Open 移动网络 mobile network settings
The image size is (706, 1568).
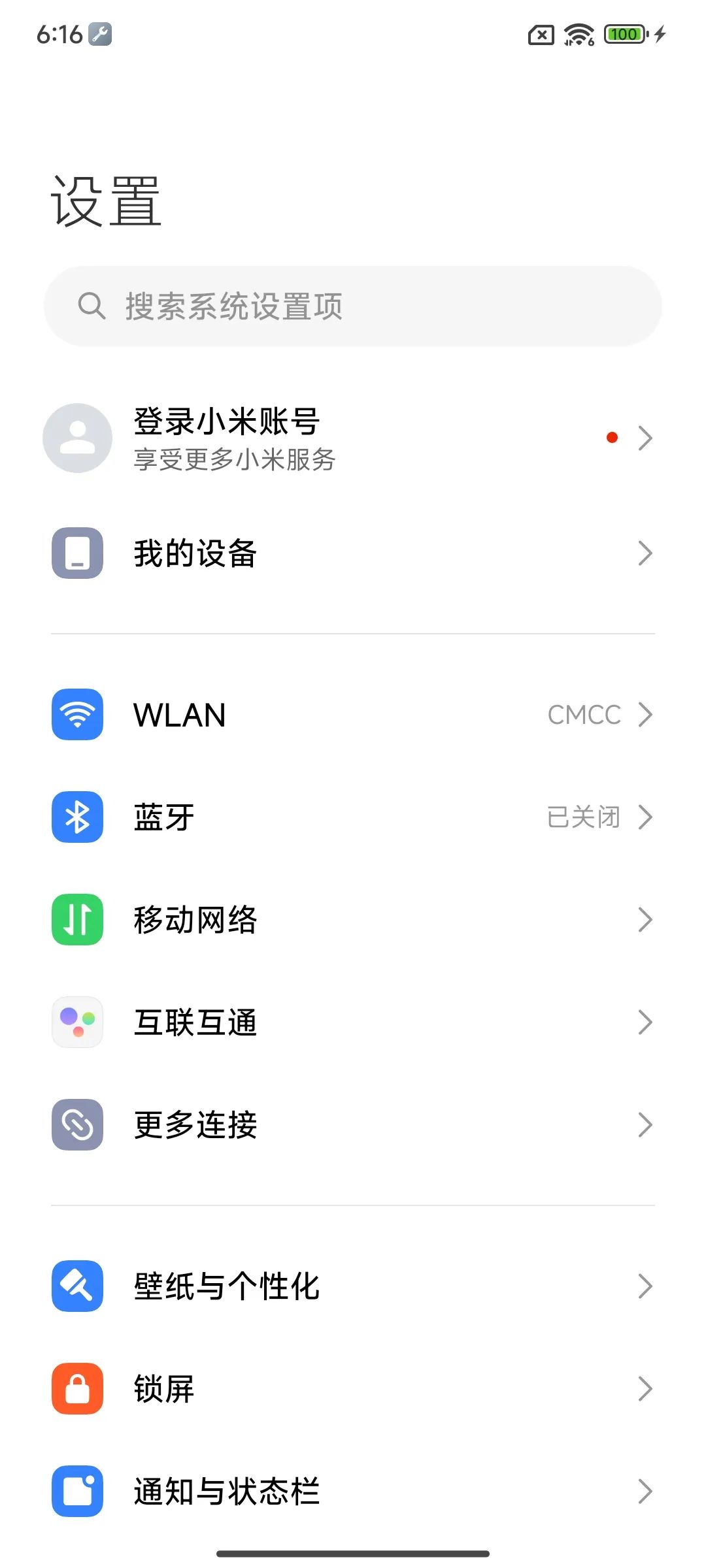click(353, 919)
